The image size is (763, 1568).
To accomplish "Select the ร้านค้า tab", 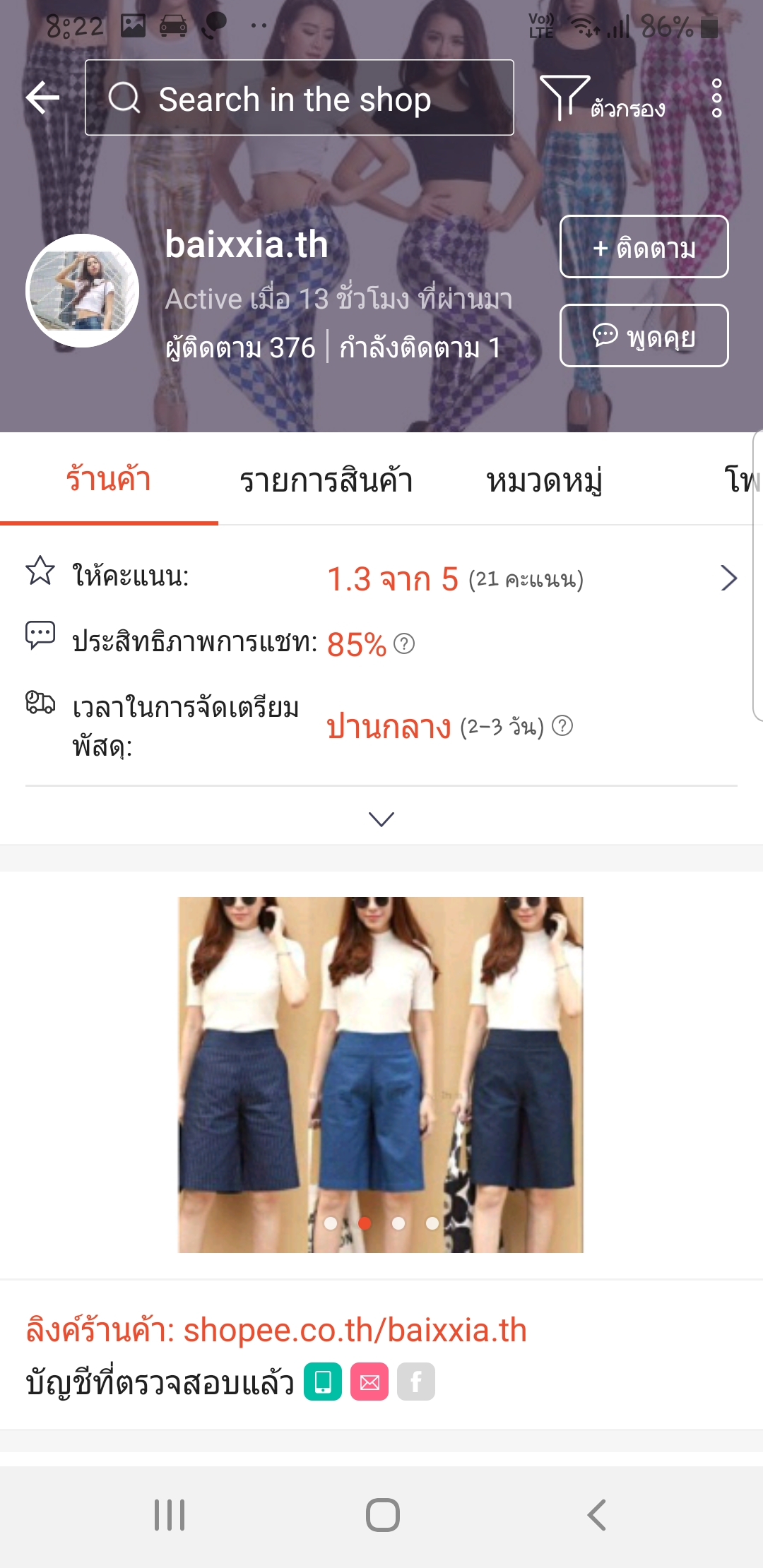I will click(x=109, y=480).
